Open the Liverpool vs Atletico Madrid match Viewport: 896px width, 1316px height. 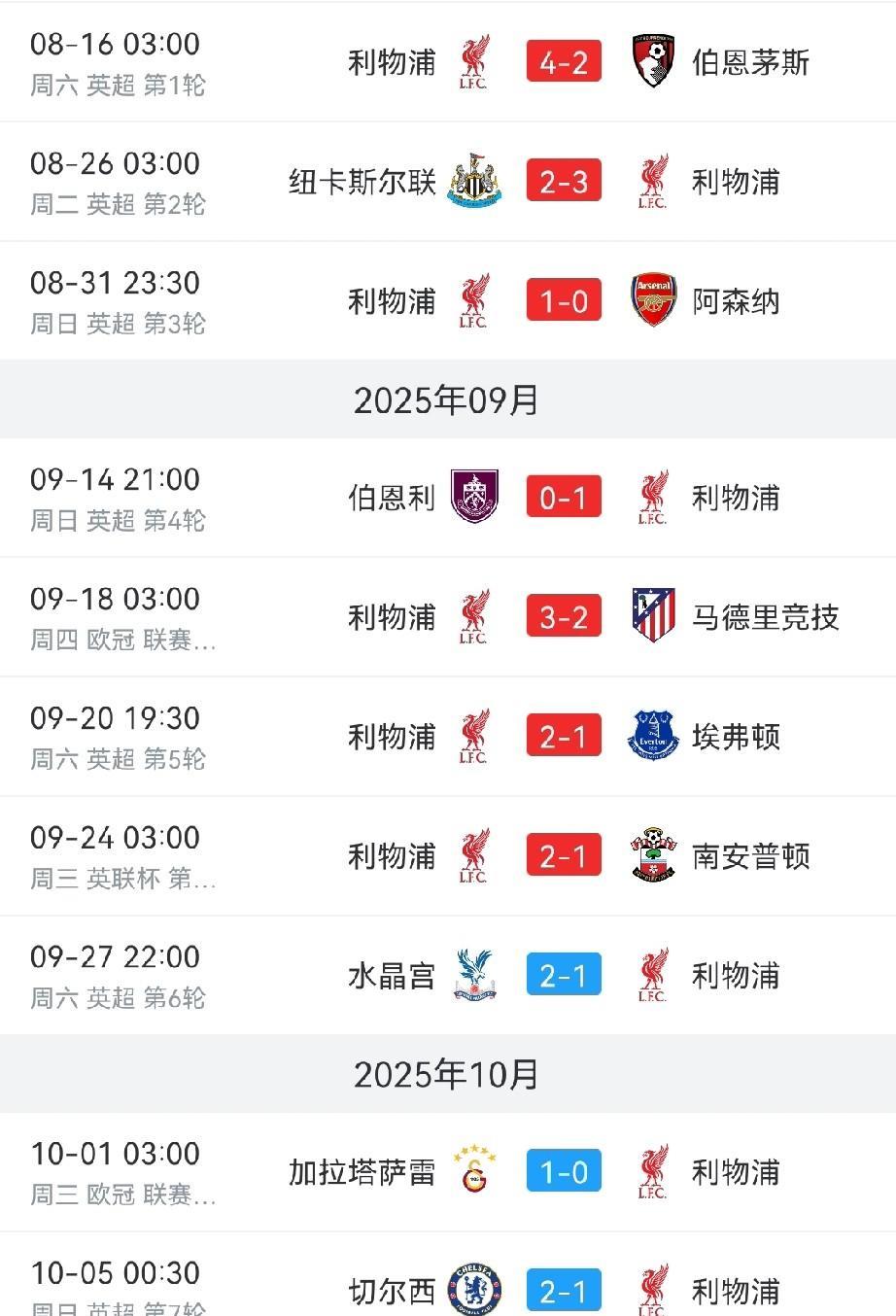[564, 617]
